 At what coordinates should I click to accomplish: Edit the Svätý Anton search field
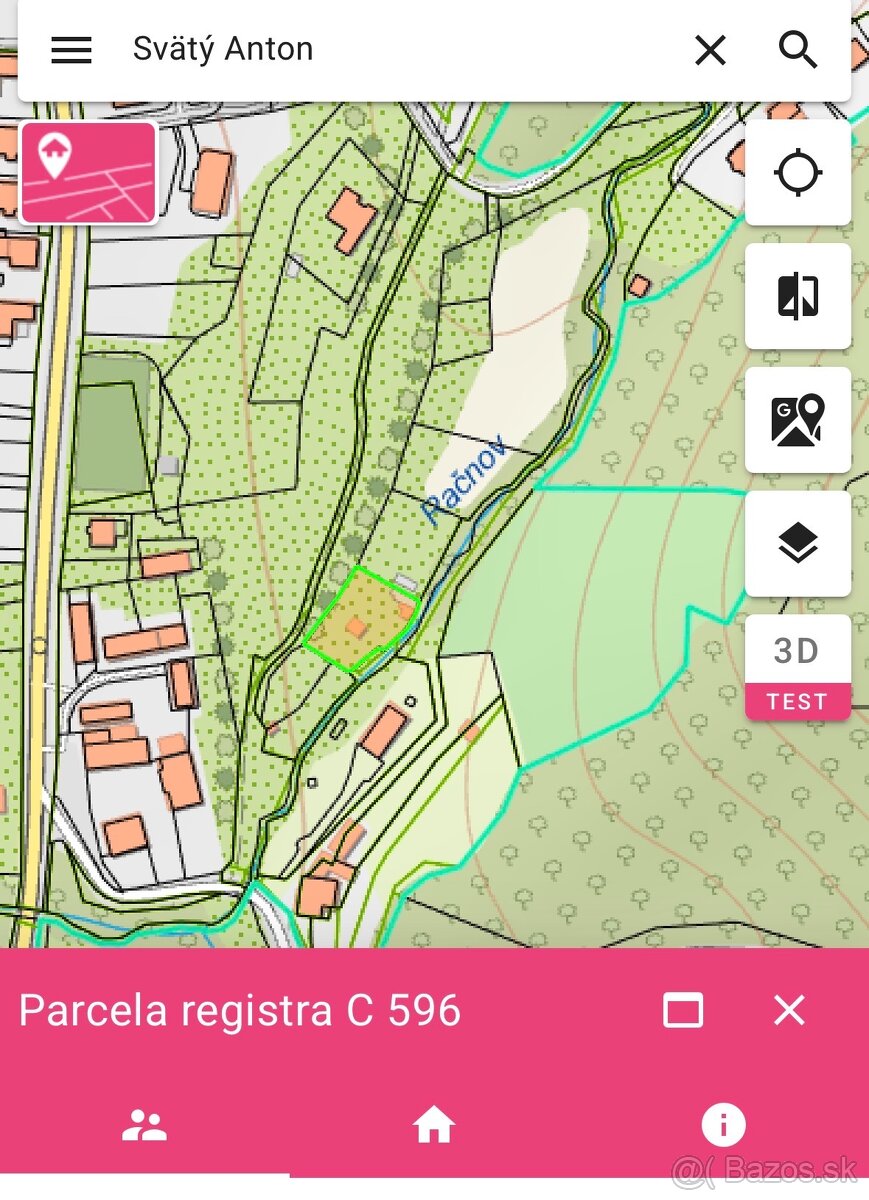tap(400, 50)
